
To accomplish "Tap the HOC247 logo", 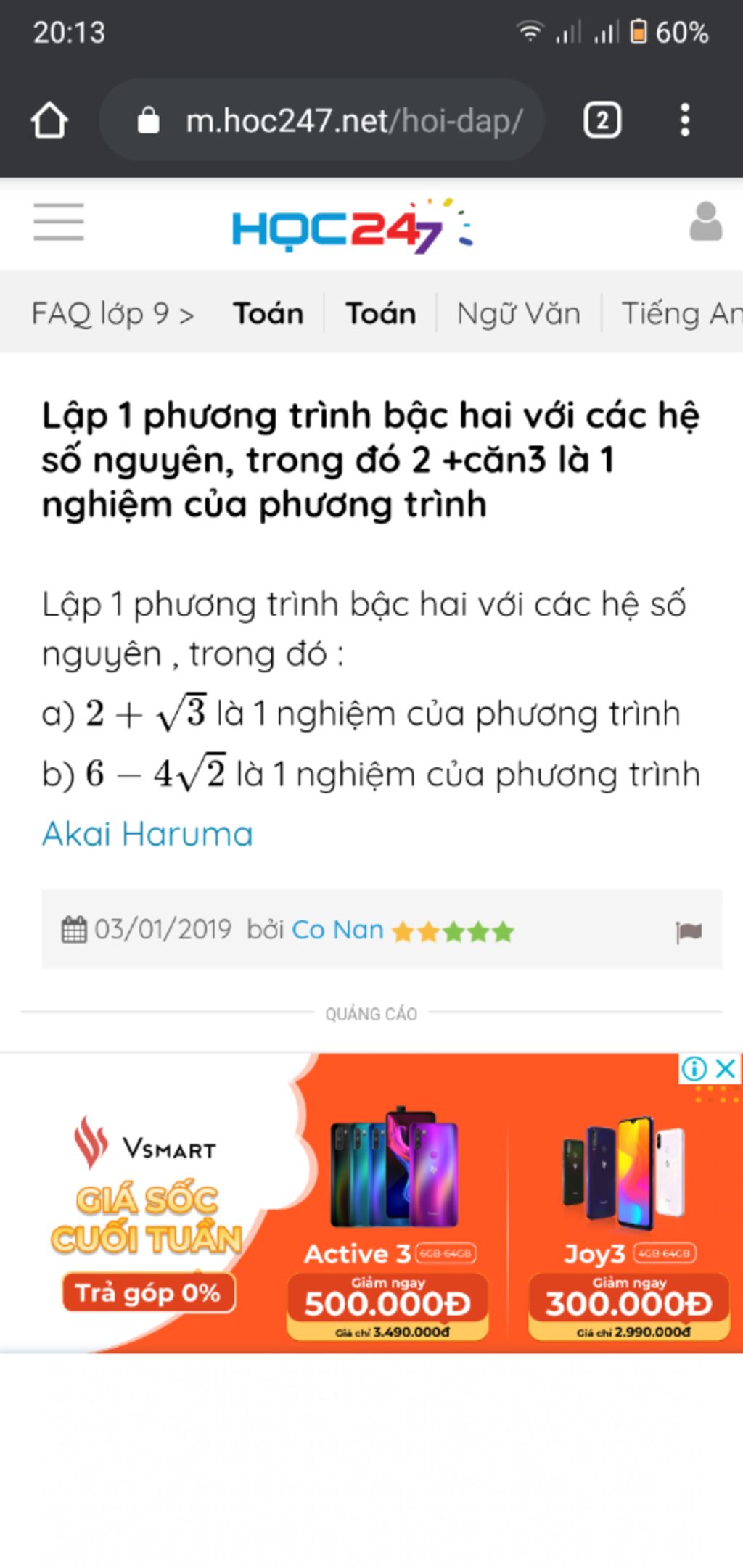I will (348, 225).
